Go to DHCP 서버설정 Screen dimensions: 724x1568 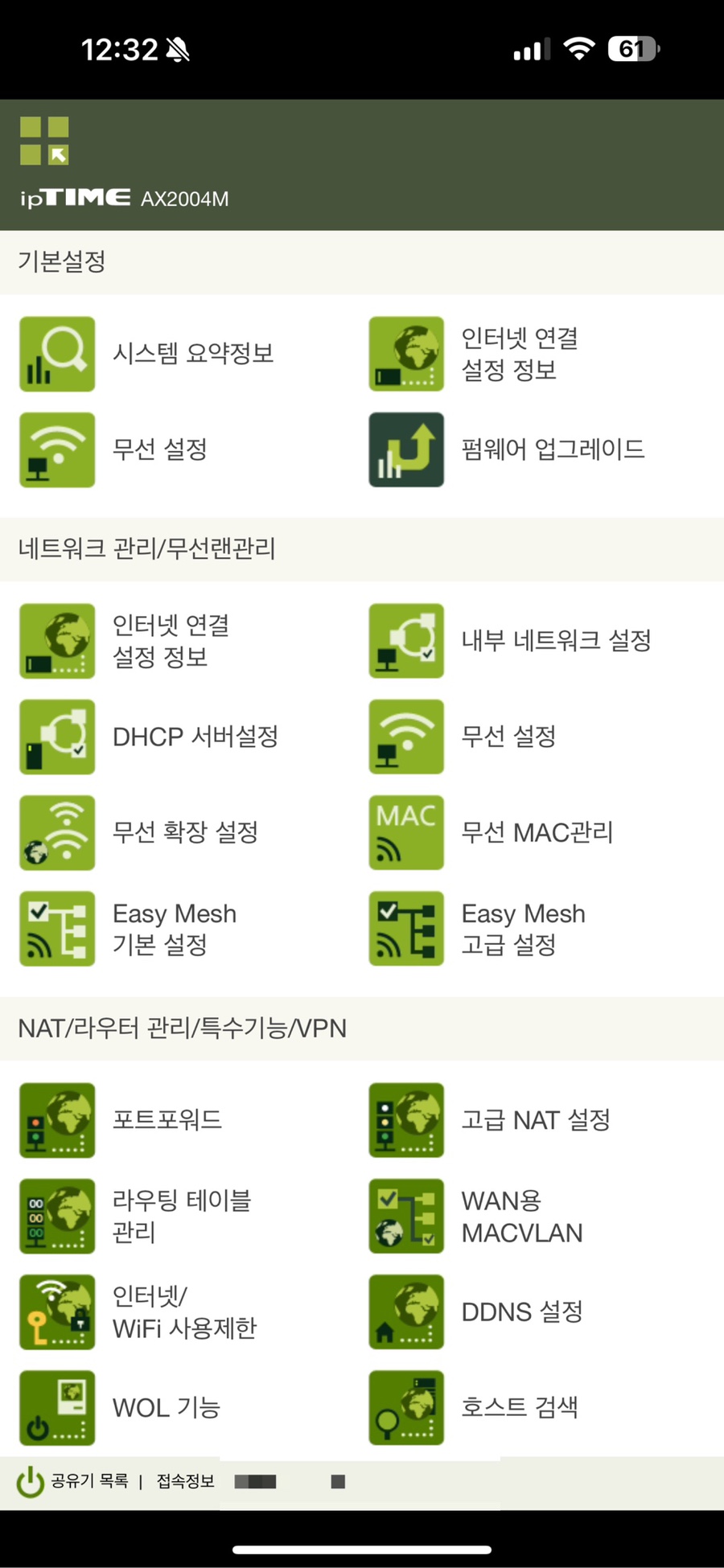149,737
